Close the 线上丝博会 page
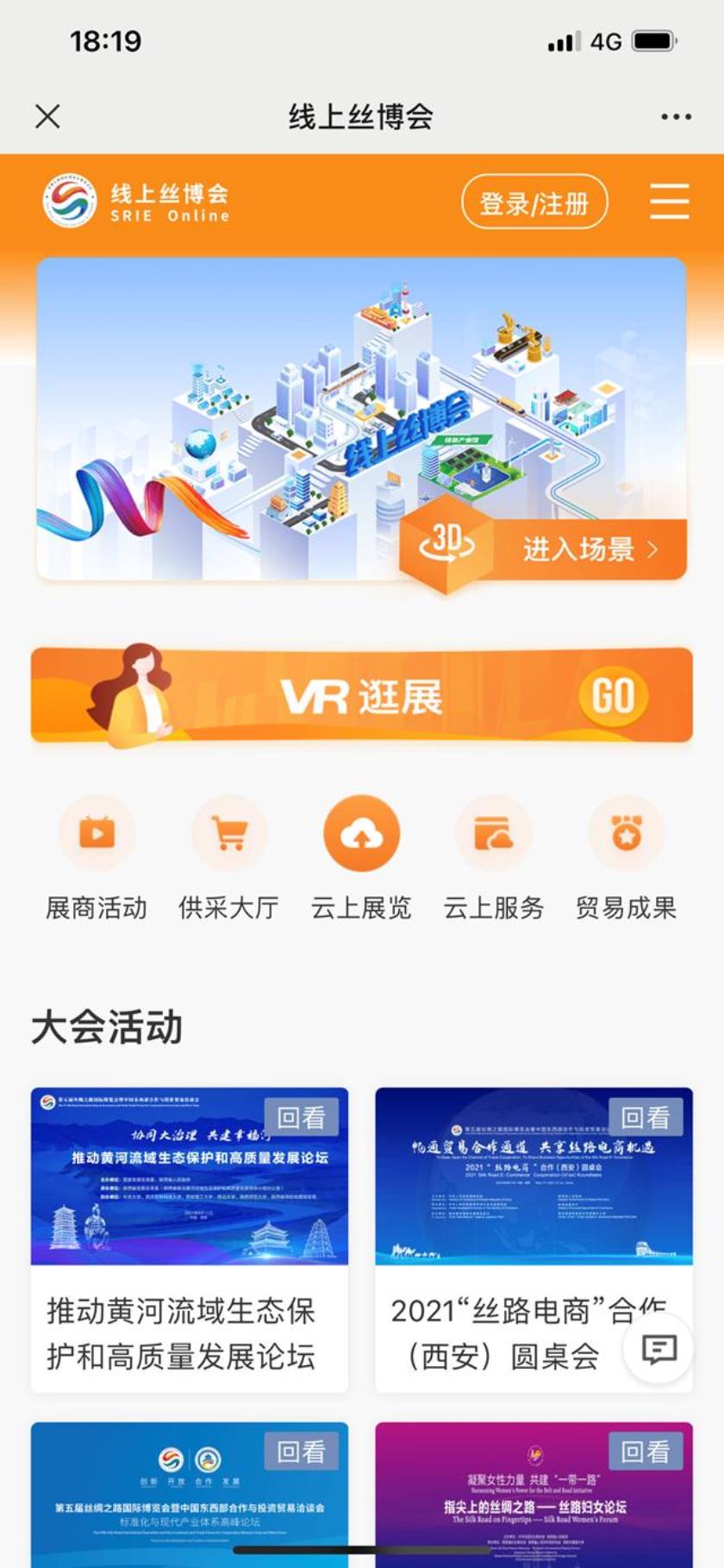Viewport: 724px width, 1568px height. [x=47, y=116]
